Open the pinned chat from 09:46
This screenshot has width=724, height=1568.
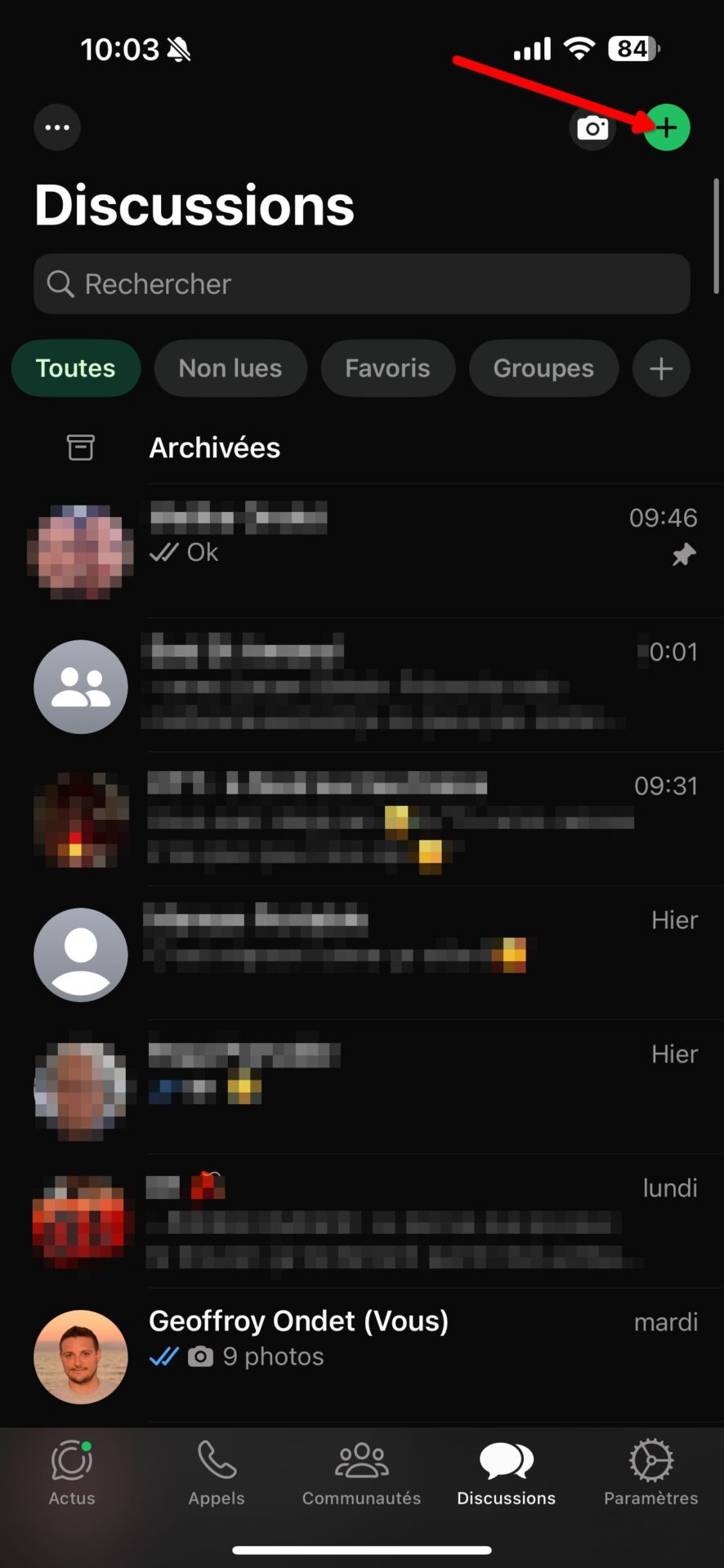pyautogui.click(x=362, y=551)
